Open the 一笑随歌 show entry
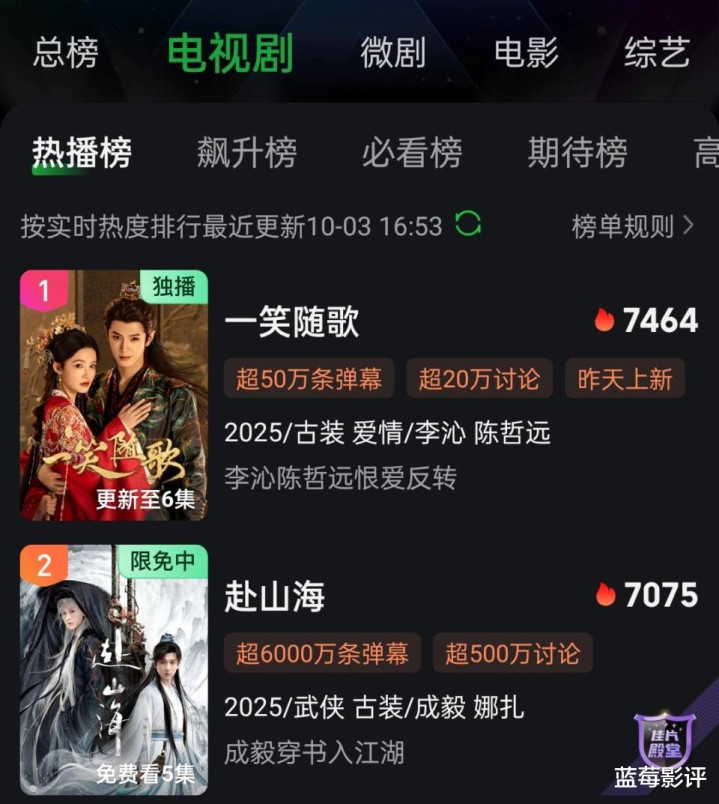The width and height of the screenshot is (719, 804). click(292, 322)
